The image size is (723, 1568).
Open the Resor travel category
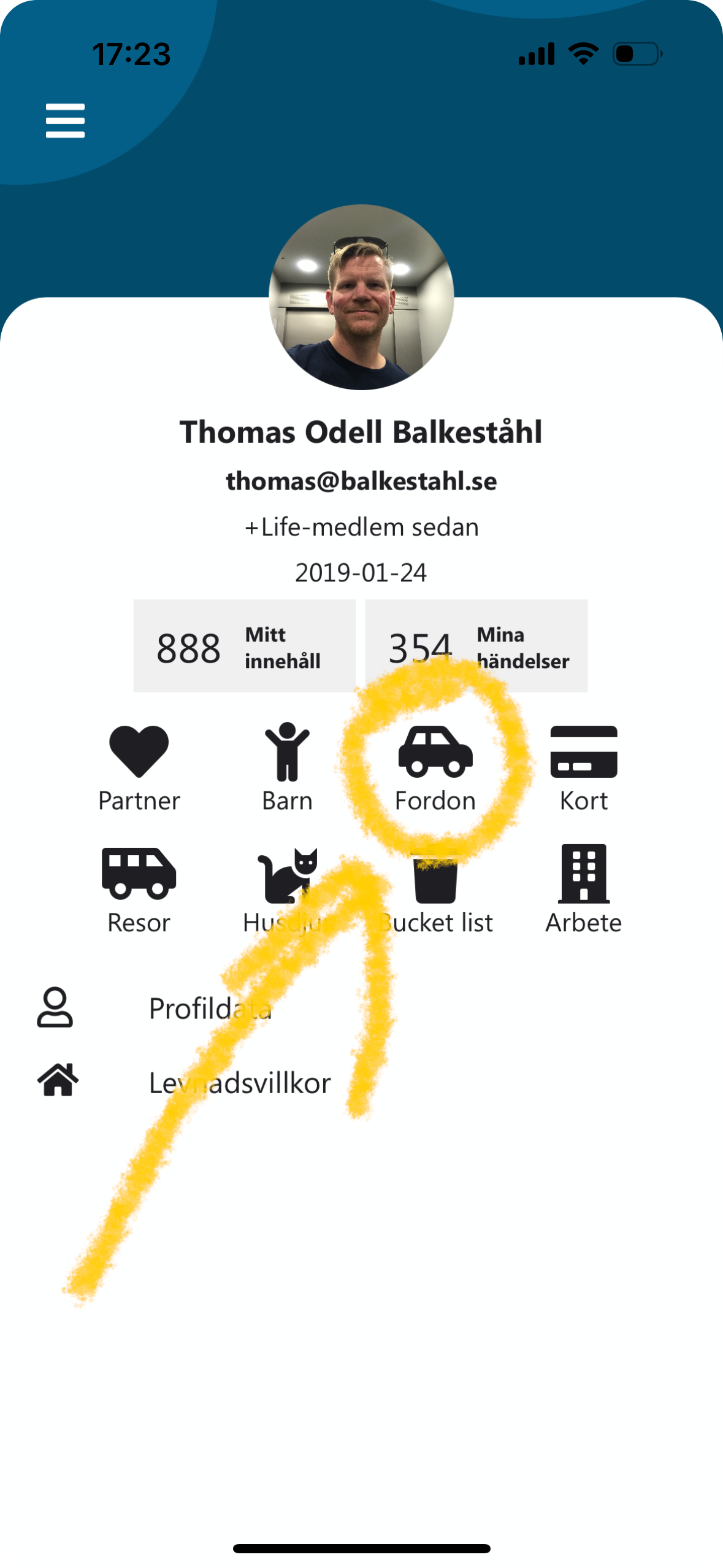139,890
